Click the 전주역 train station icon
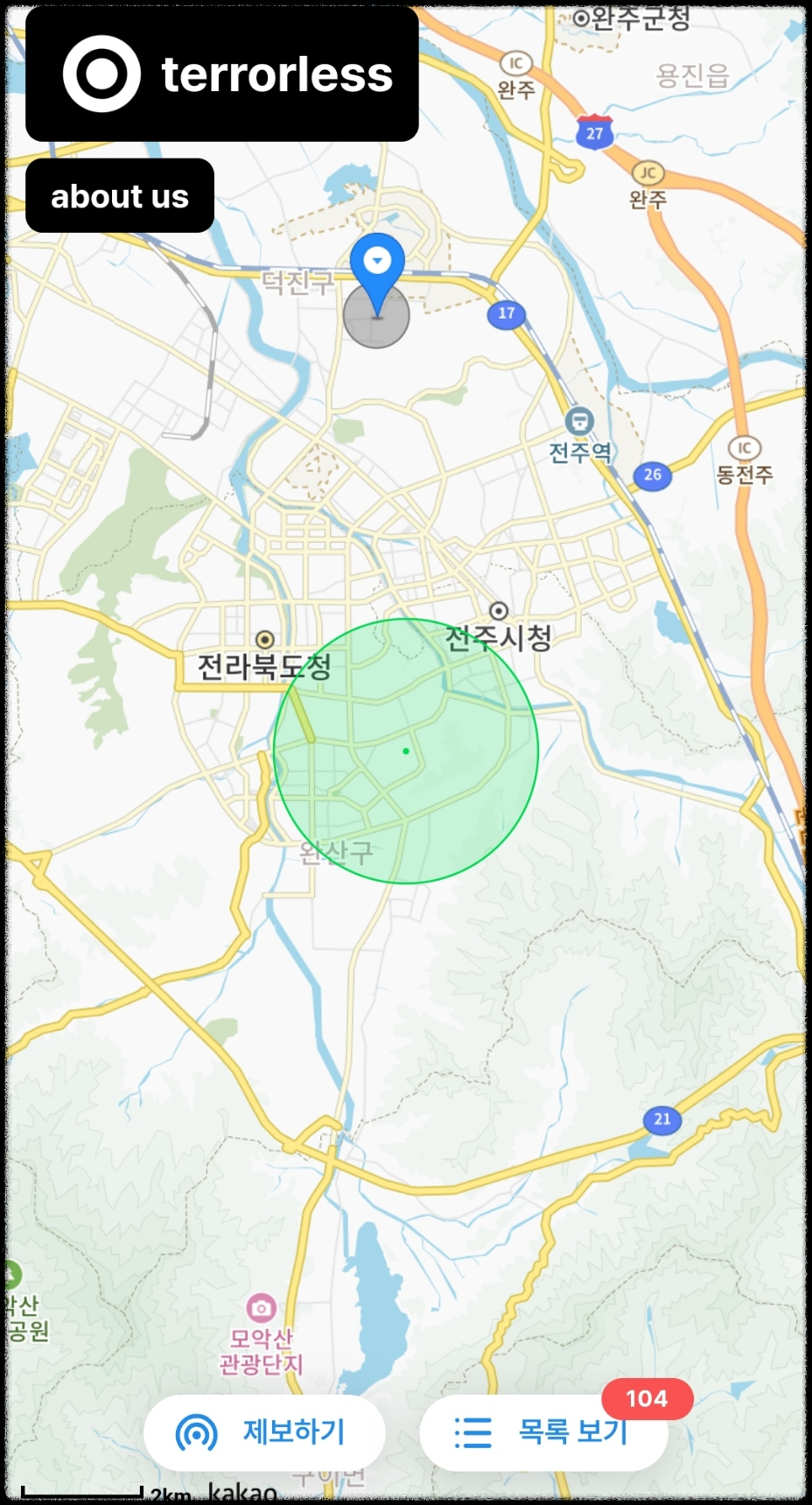812x1505 pixels. tap(577, 421)
